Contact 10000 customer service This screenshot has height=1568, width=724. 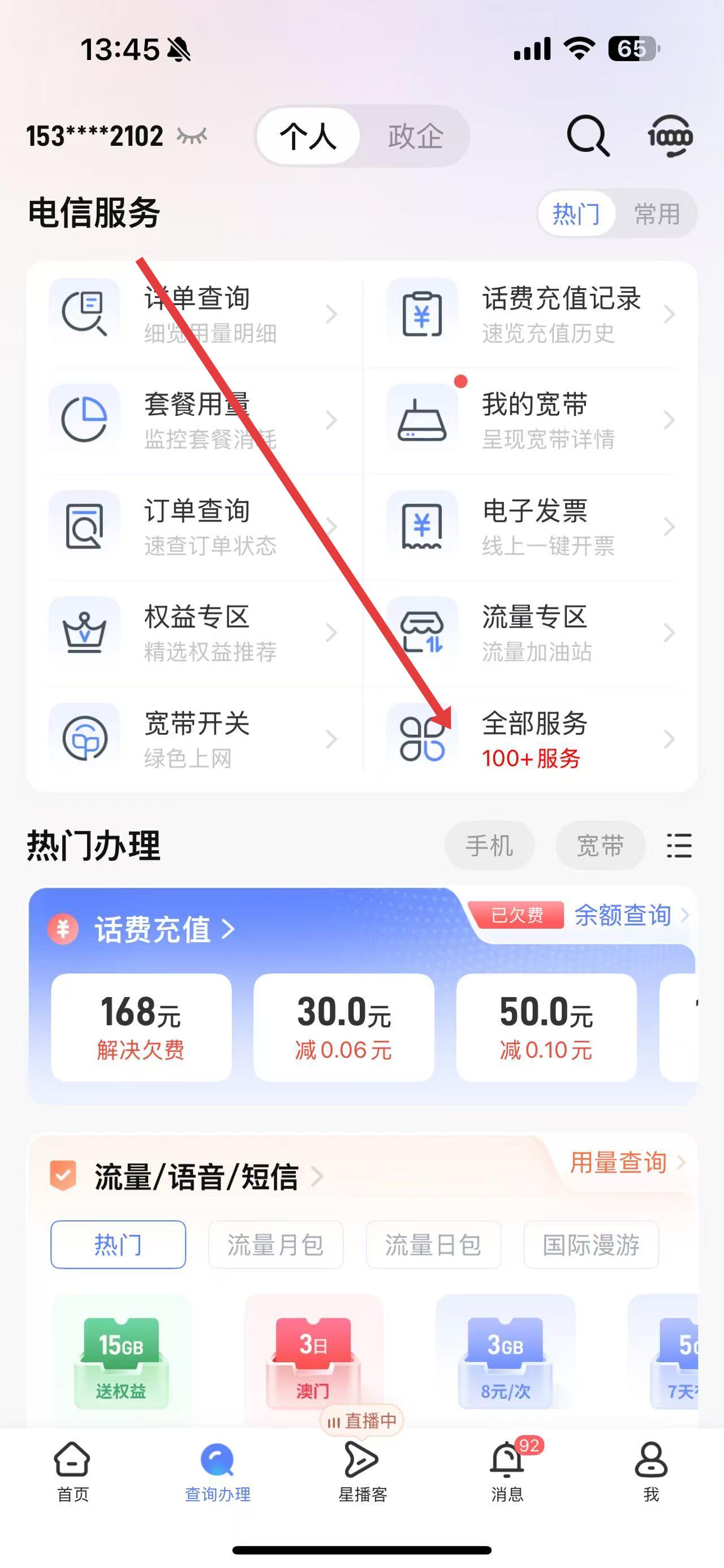(x=669, y=136)
